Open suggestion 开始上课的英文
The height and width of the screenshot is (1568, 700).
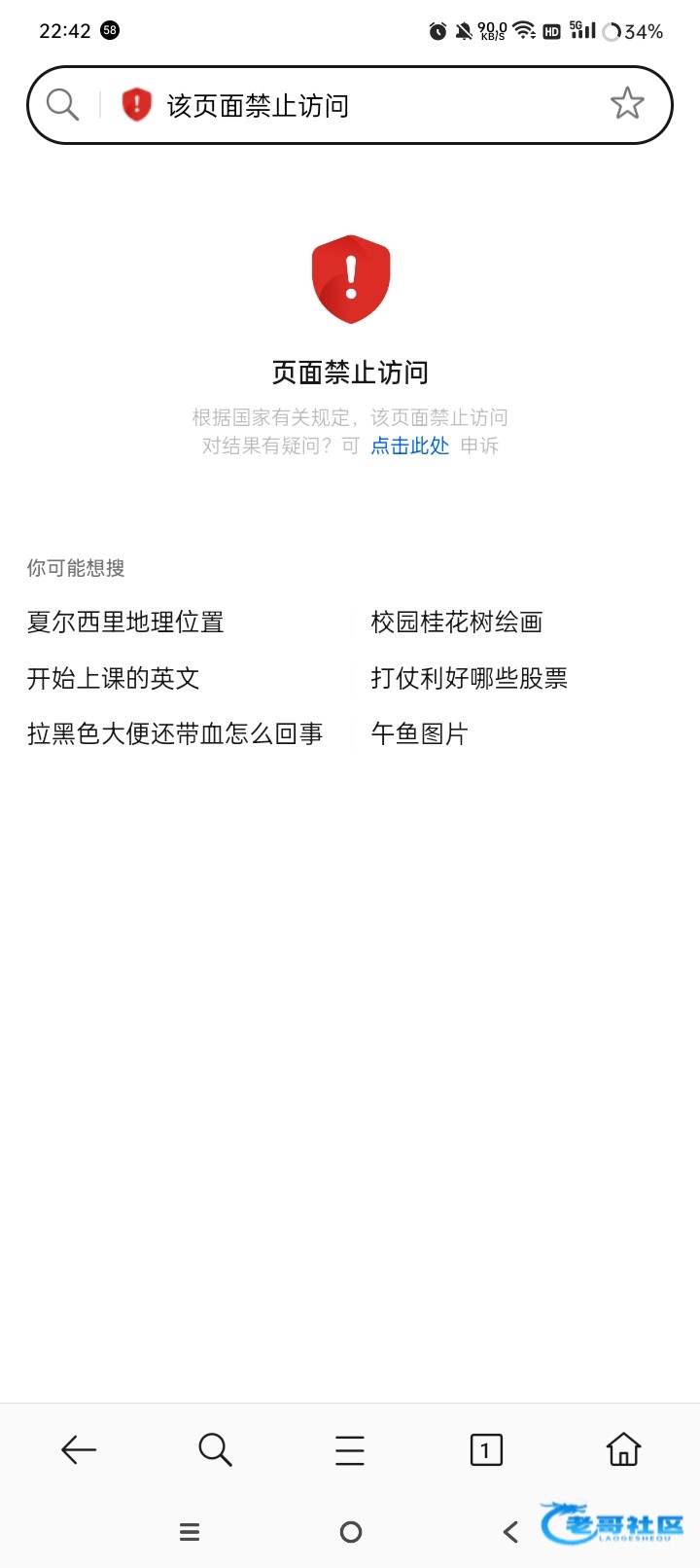(114, 678)
